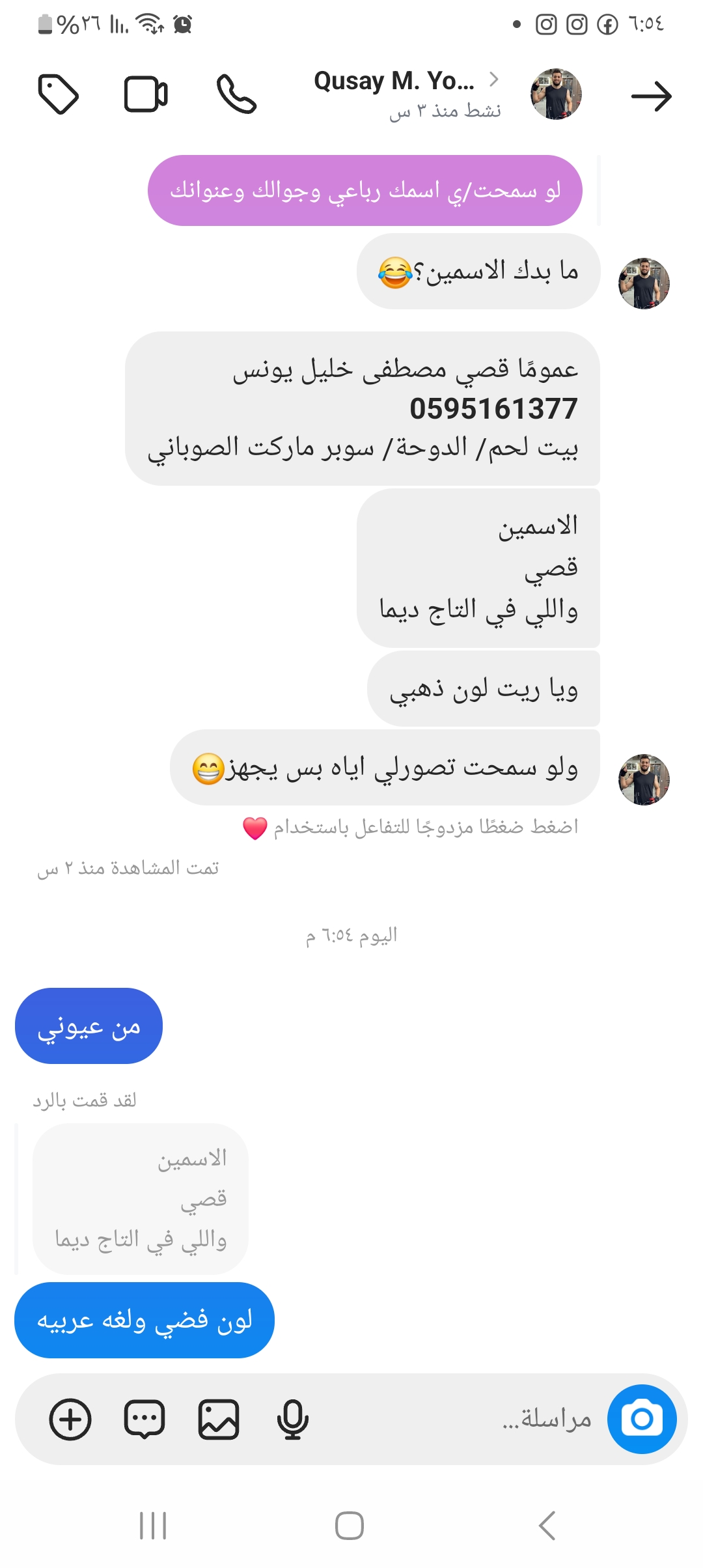Record a voice message with microphone

[x=292, y=1419]
